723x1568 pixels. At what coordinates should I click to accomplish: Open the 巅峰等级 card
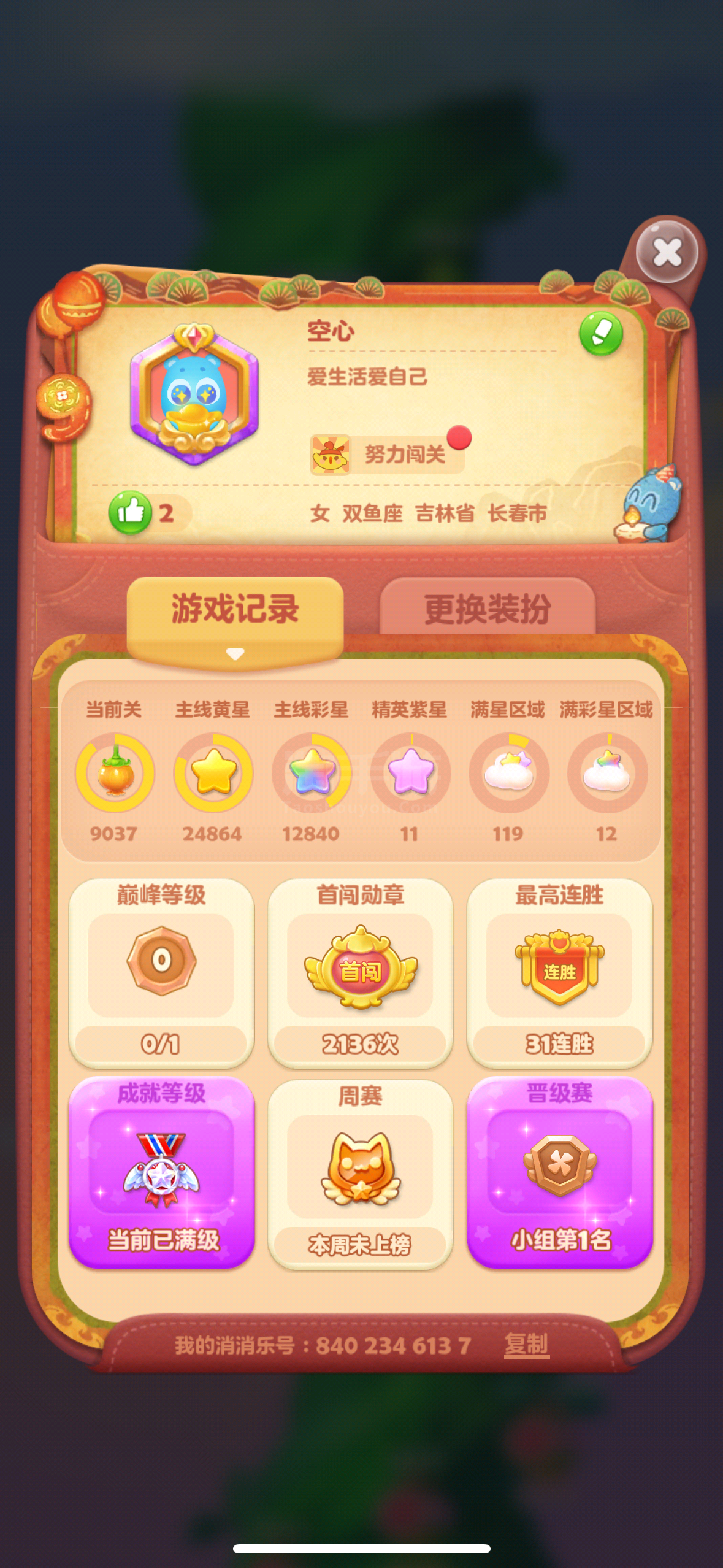tap(161, 974)
